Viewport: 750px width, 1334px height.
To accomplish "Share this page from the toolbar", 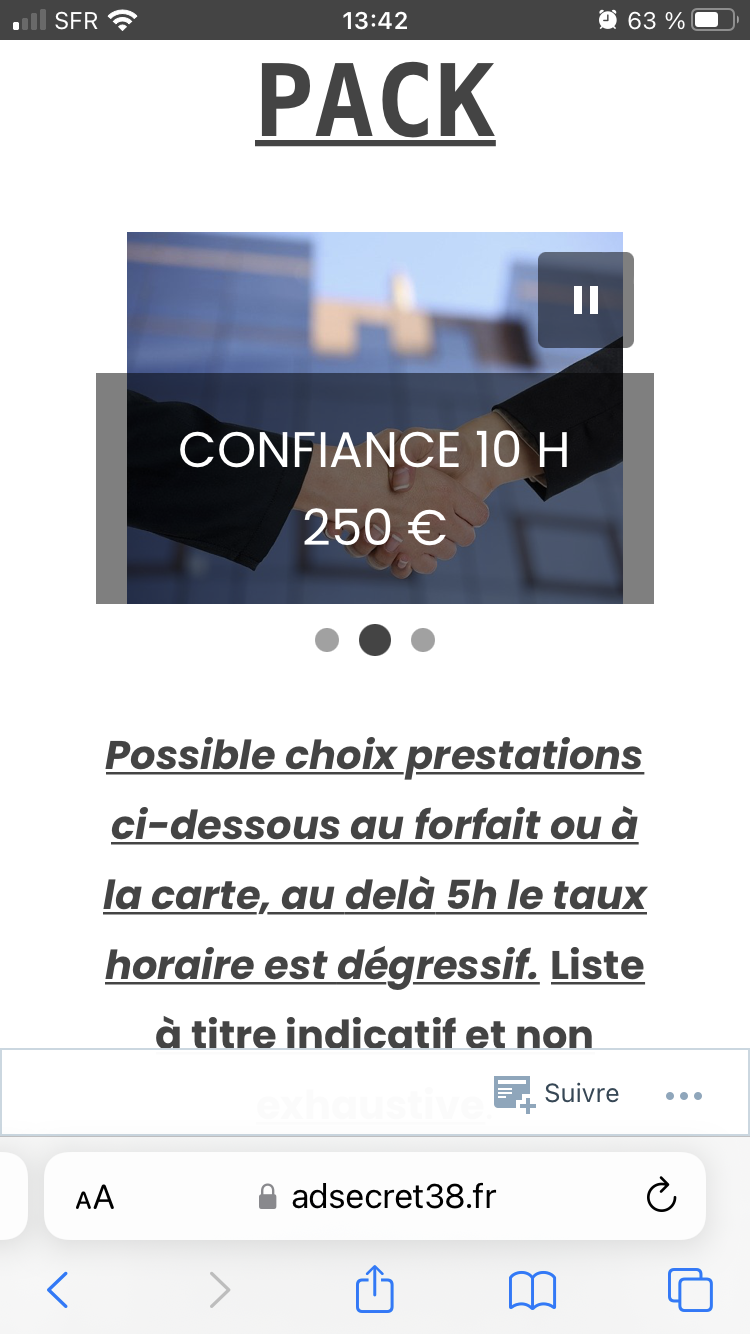I will (x=375, y=1288).
